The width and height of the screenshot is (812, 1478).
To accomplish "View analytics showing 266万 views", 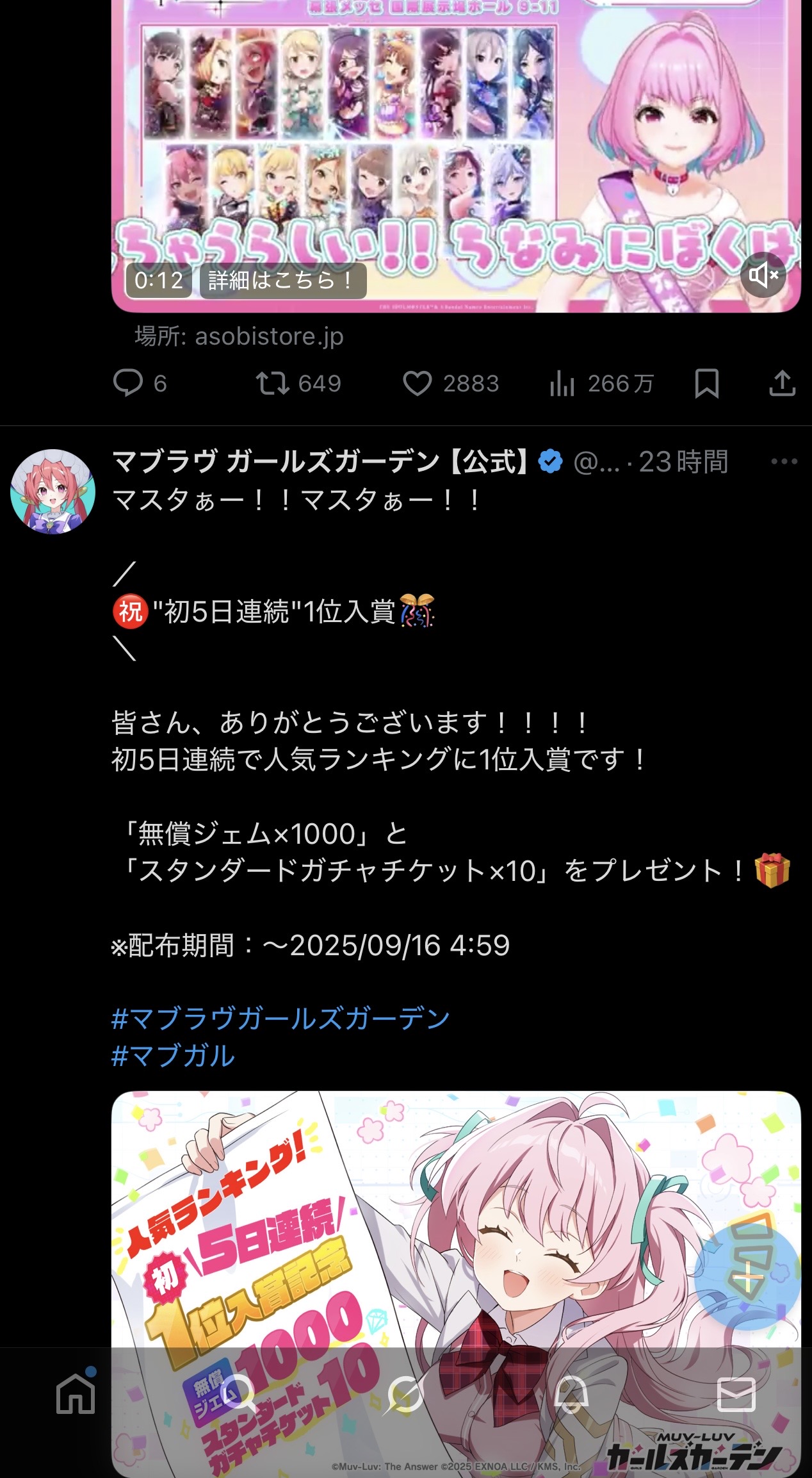I will click(x=601, y=383).
